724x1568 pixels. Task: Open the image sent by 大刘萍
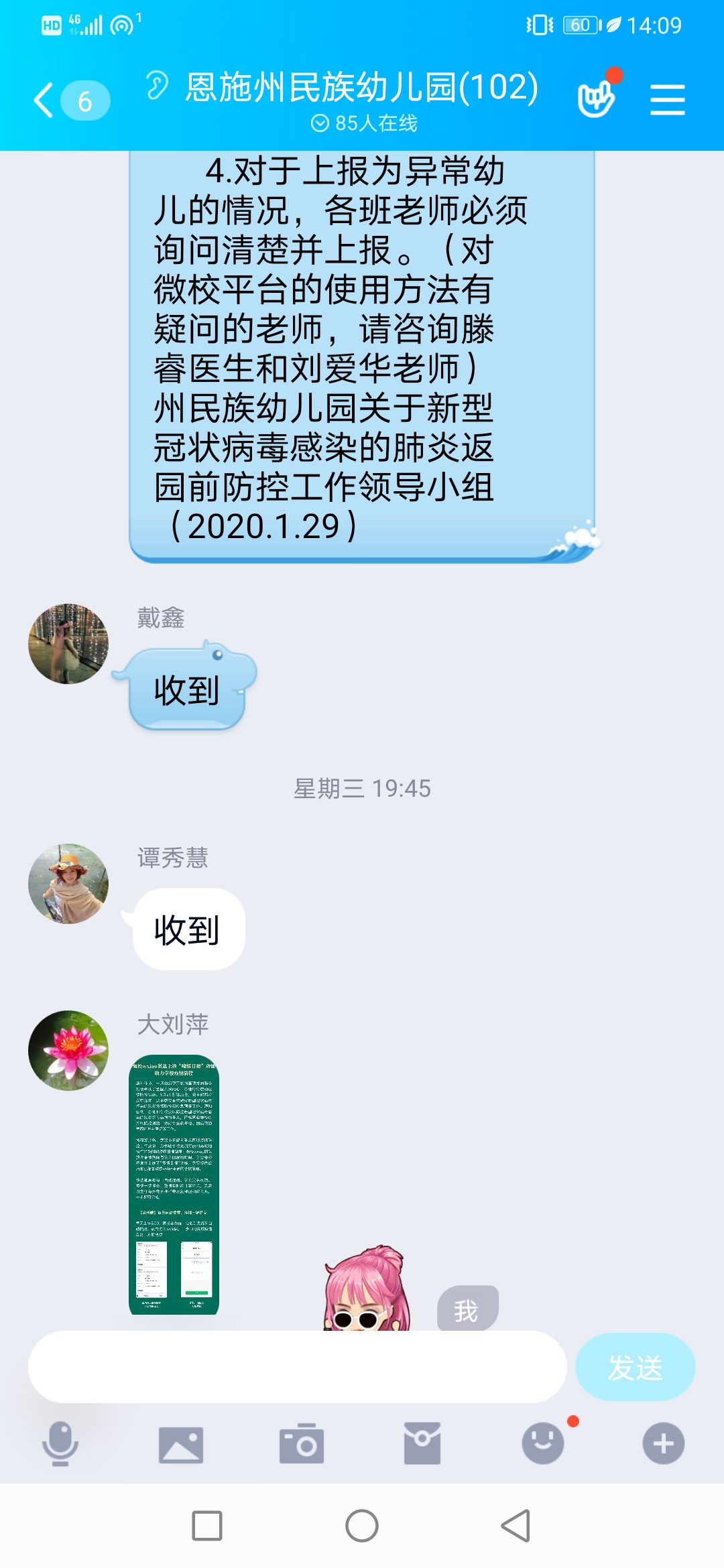pyautogui.click(x=174, y=1185)
